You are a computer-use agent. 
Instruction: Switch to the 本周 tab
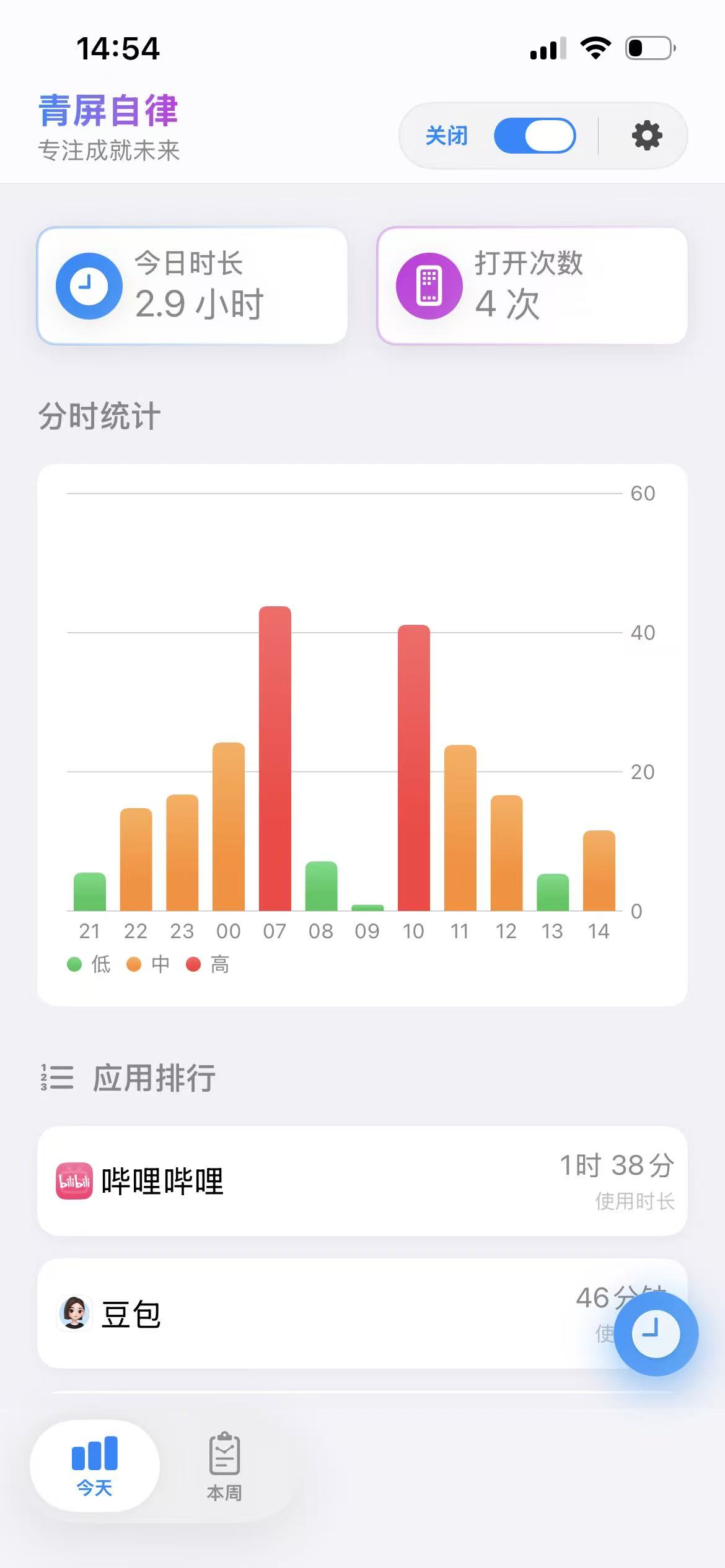click(224, 1466)
